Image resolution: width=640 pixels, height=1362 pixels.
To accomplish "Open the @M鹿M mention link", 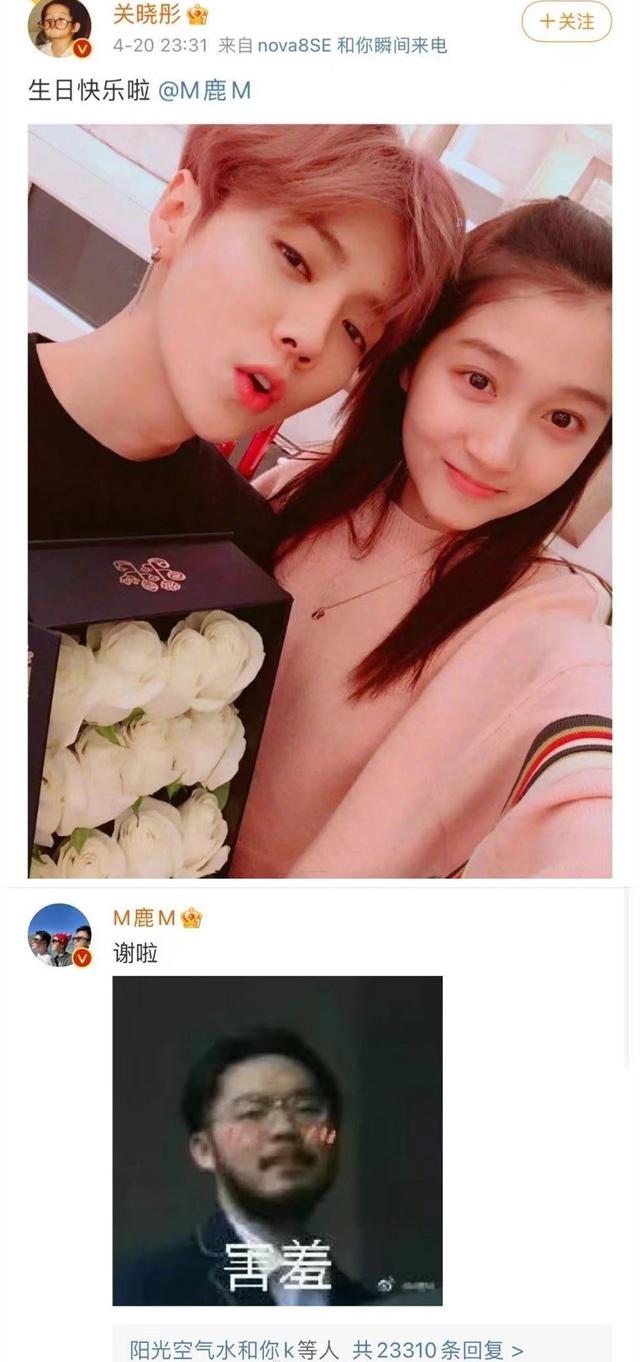I will 204,91.
